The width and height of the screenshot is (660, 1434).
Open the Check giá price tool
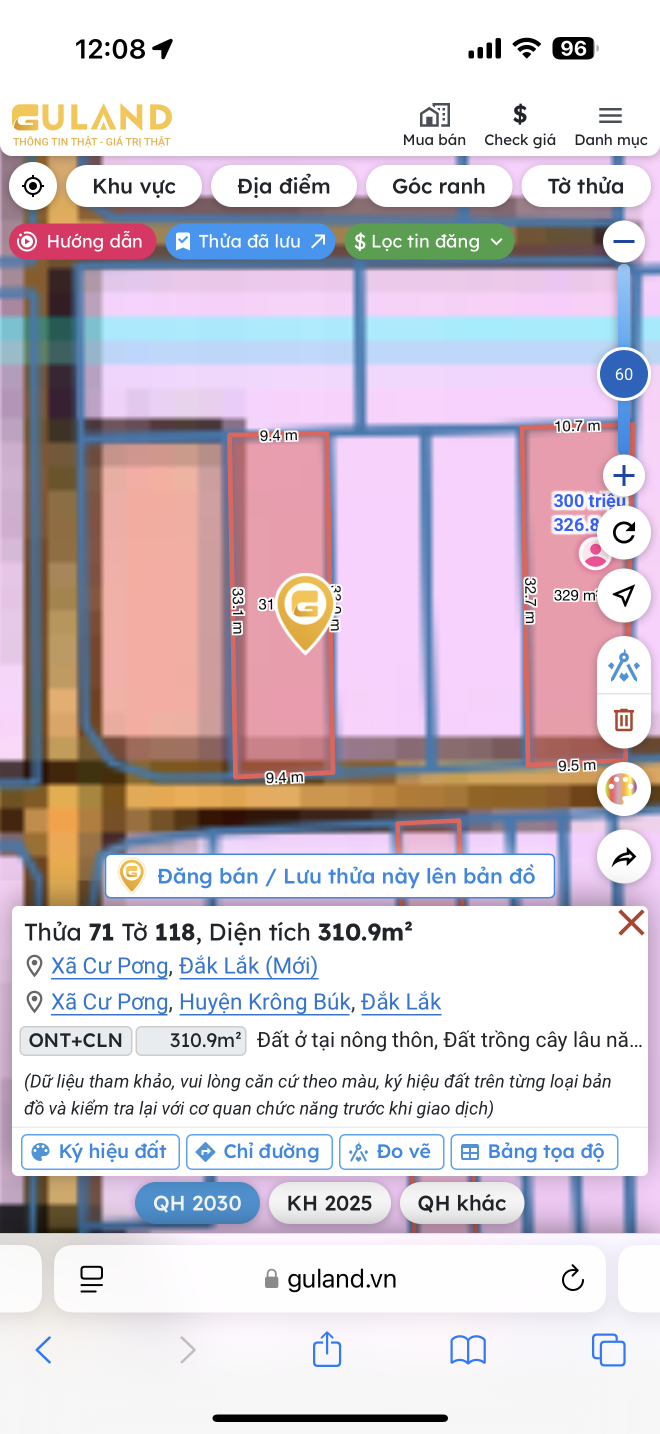pyautogui.click(x=519, y=126)
